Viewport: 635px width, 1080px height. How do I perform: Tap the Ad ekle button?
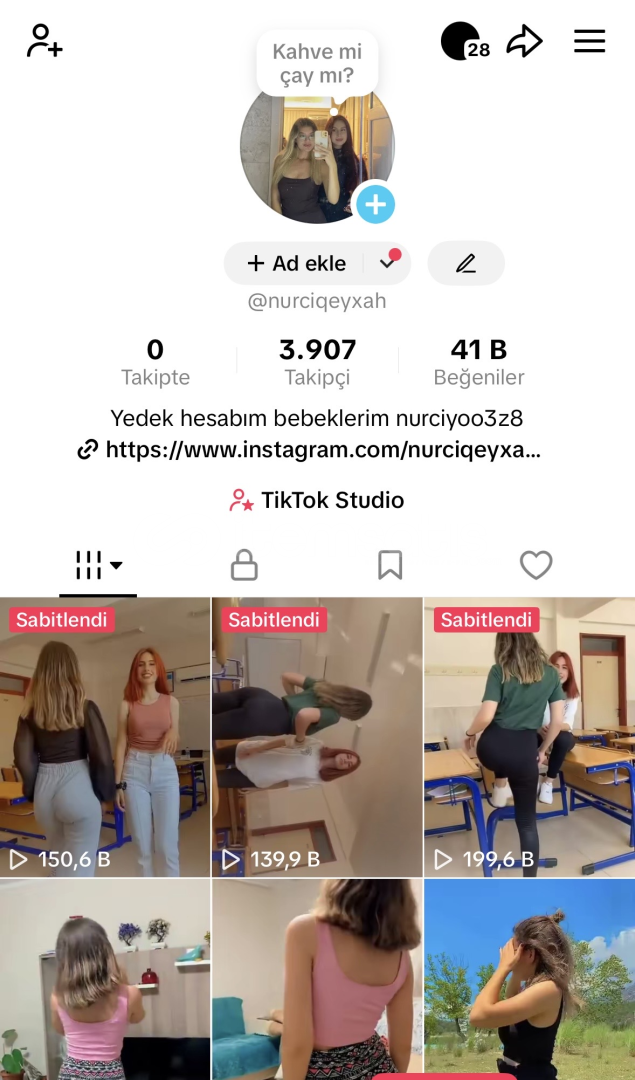[x=297, y=263]
